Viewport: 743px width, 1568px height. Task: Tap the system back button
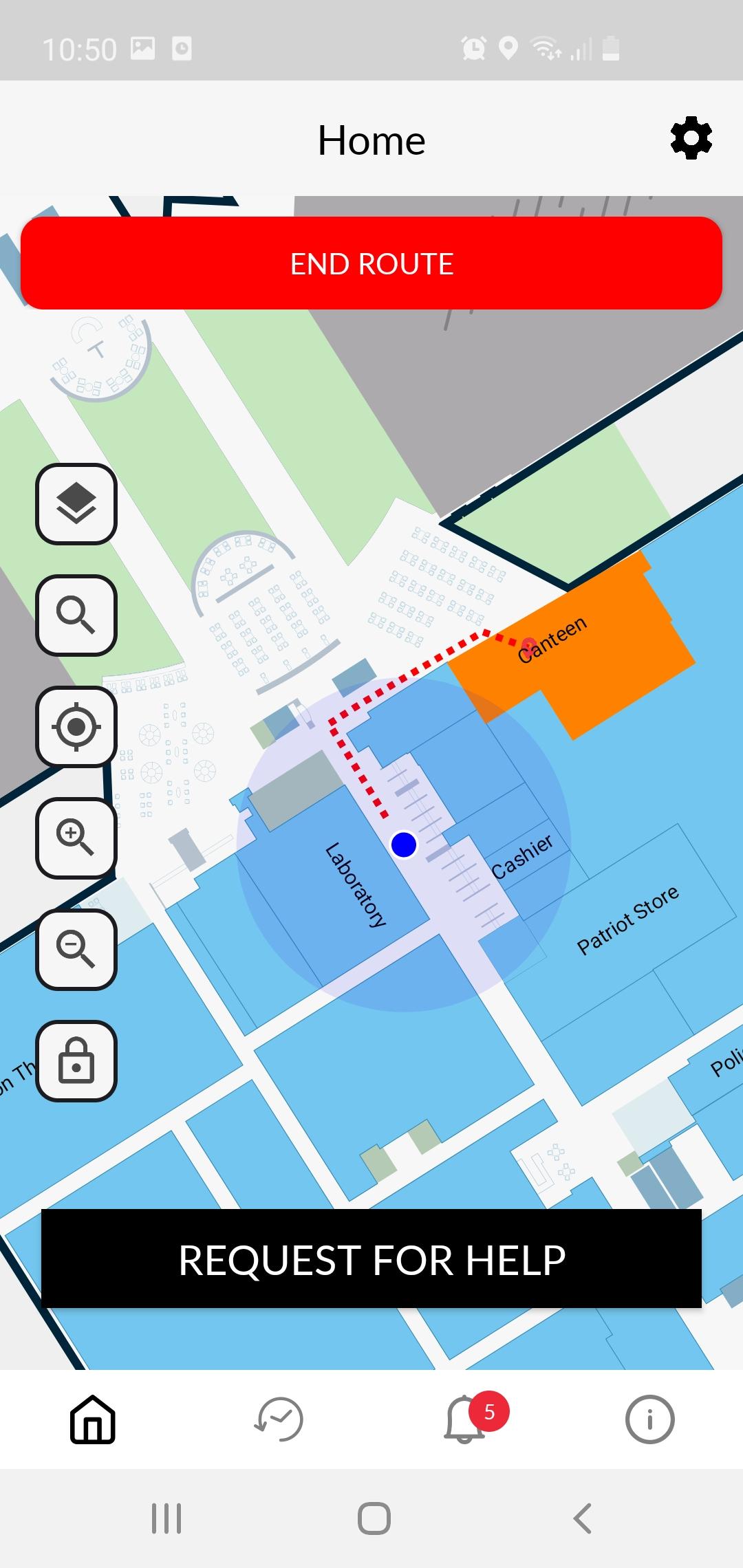coord(582,1518)
